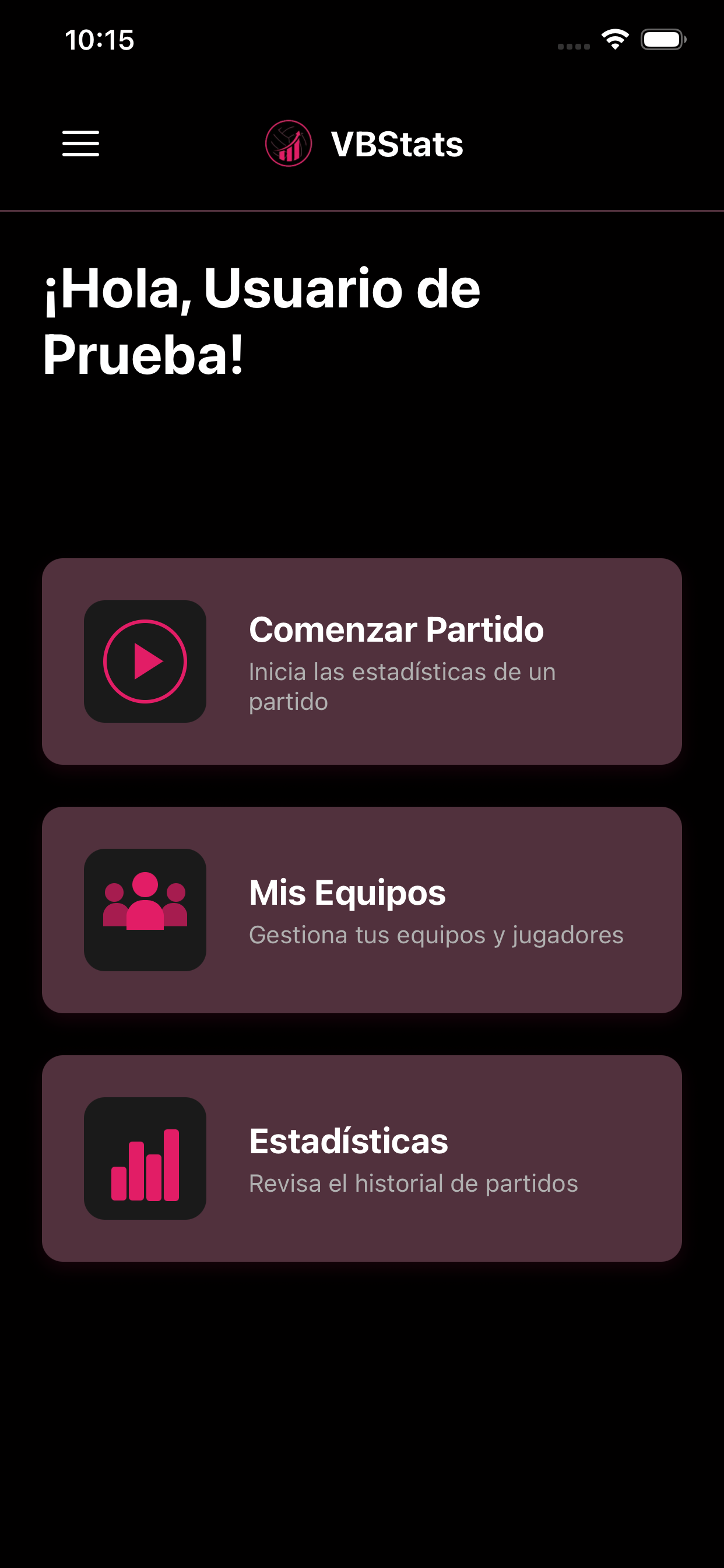The image size is (724, 1568).
Task: Click the clock in the status bar
Action: pos(99,41)
